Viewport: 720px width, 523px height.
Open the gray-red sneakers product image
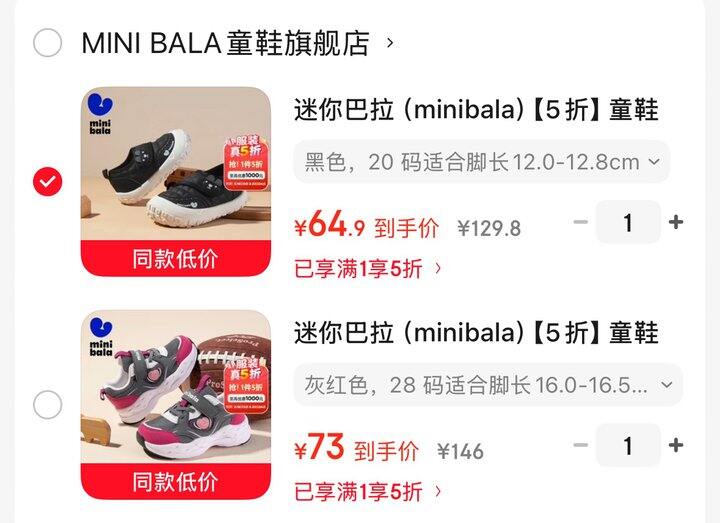176,405
